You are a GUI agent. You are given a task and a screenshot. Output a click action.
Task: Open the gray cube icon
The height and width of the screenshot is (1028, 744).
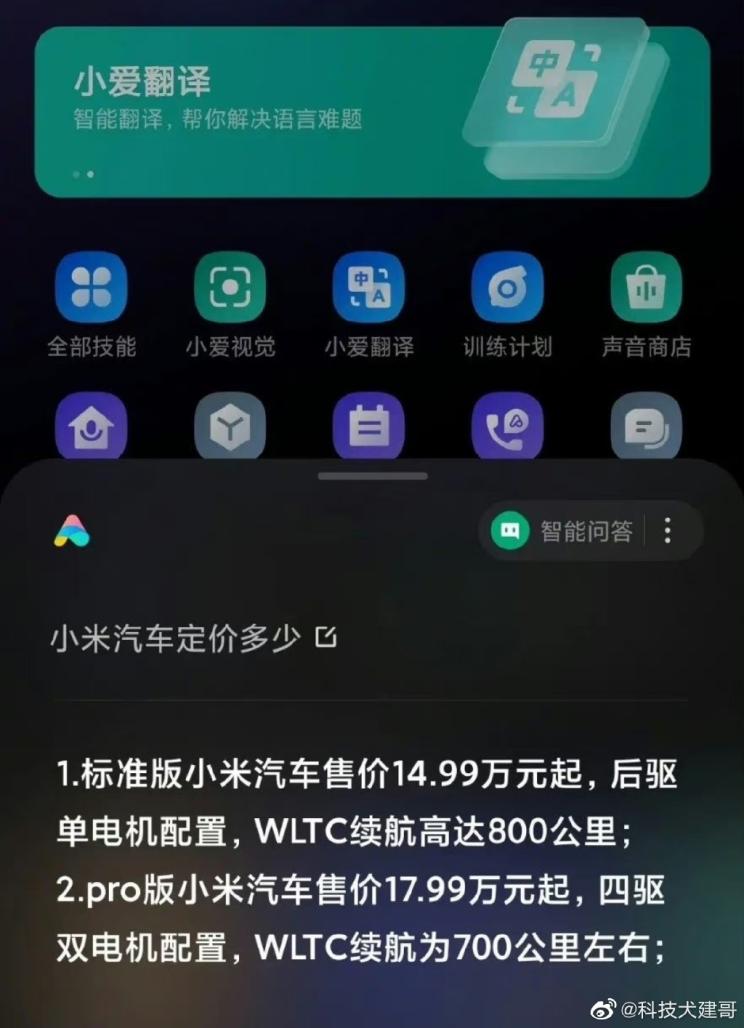[230, 427]
